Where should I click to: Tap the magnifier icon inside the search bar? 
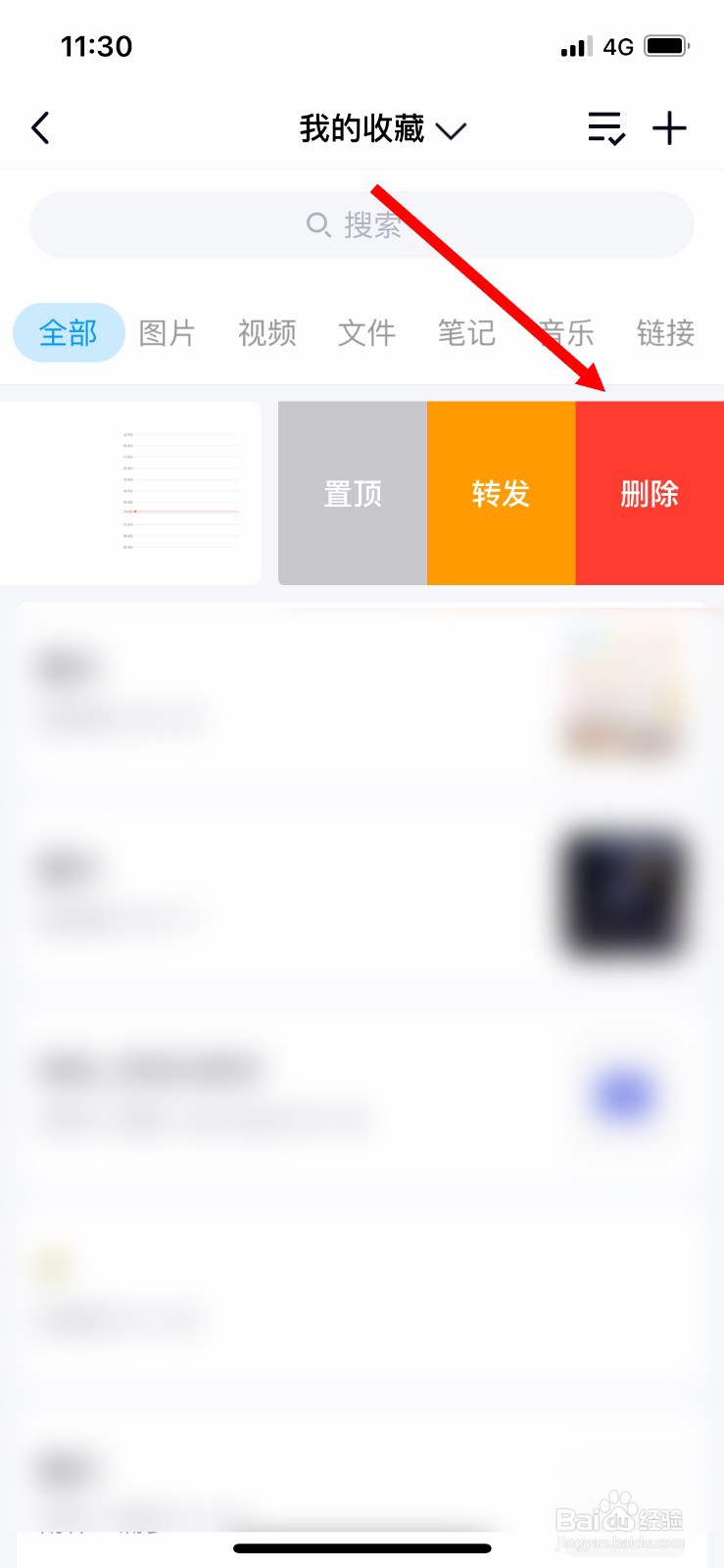pyautogui.click(x=316, y=224)
